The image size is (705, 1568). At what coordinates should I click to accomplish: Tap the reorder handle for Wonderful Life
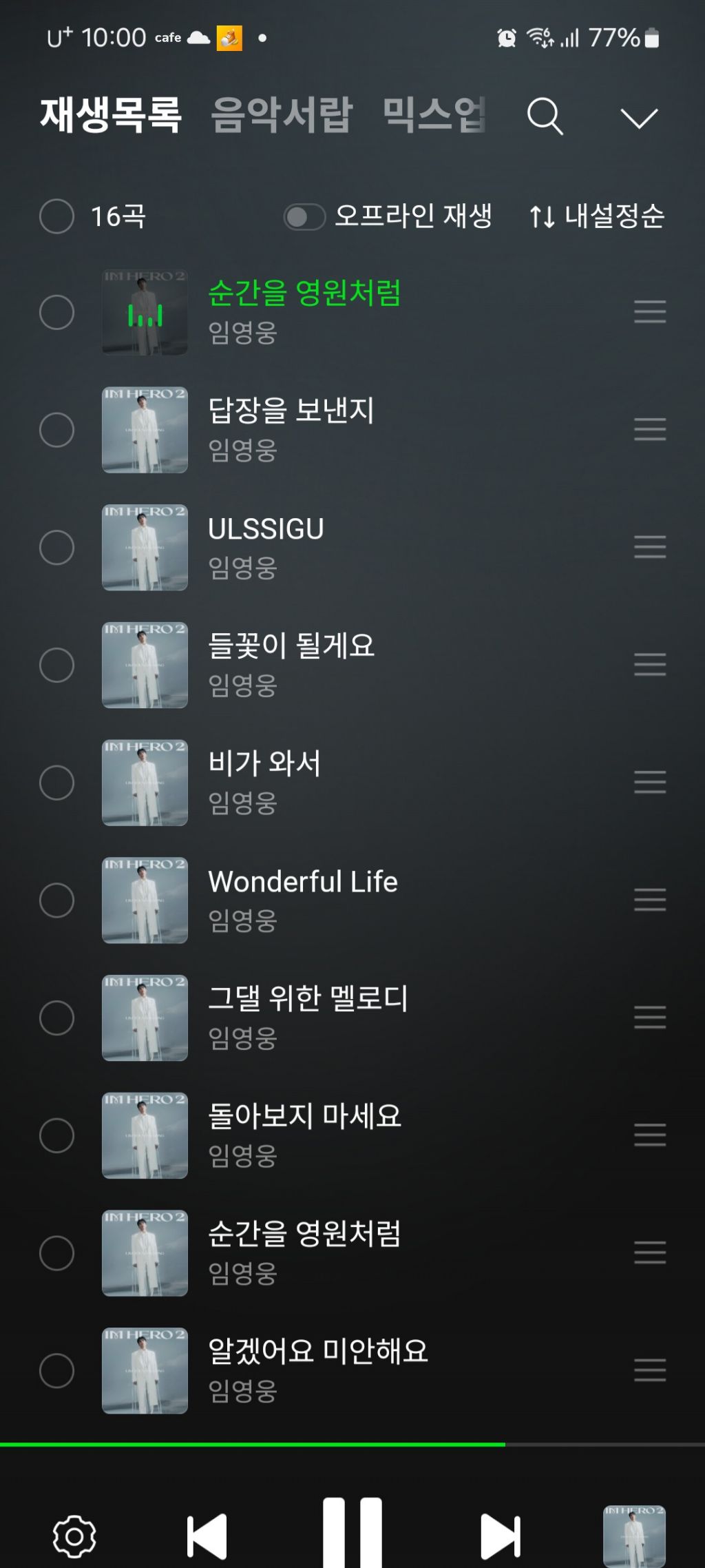coord(650,900)
